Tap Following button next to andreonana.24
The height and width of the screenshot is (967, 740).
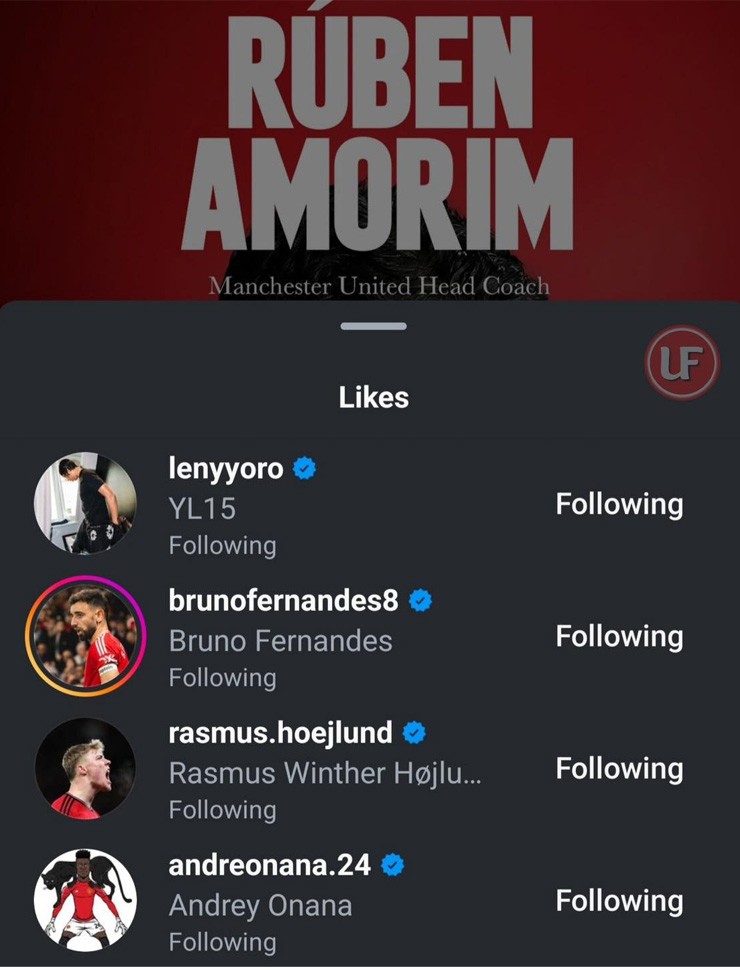point(619,901)
